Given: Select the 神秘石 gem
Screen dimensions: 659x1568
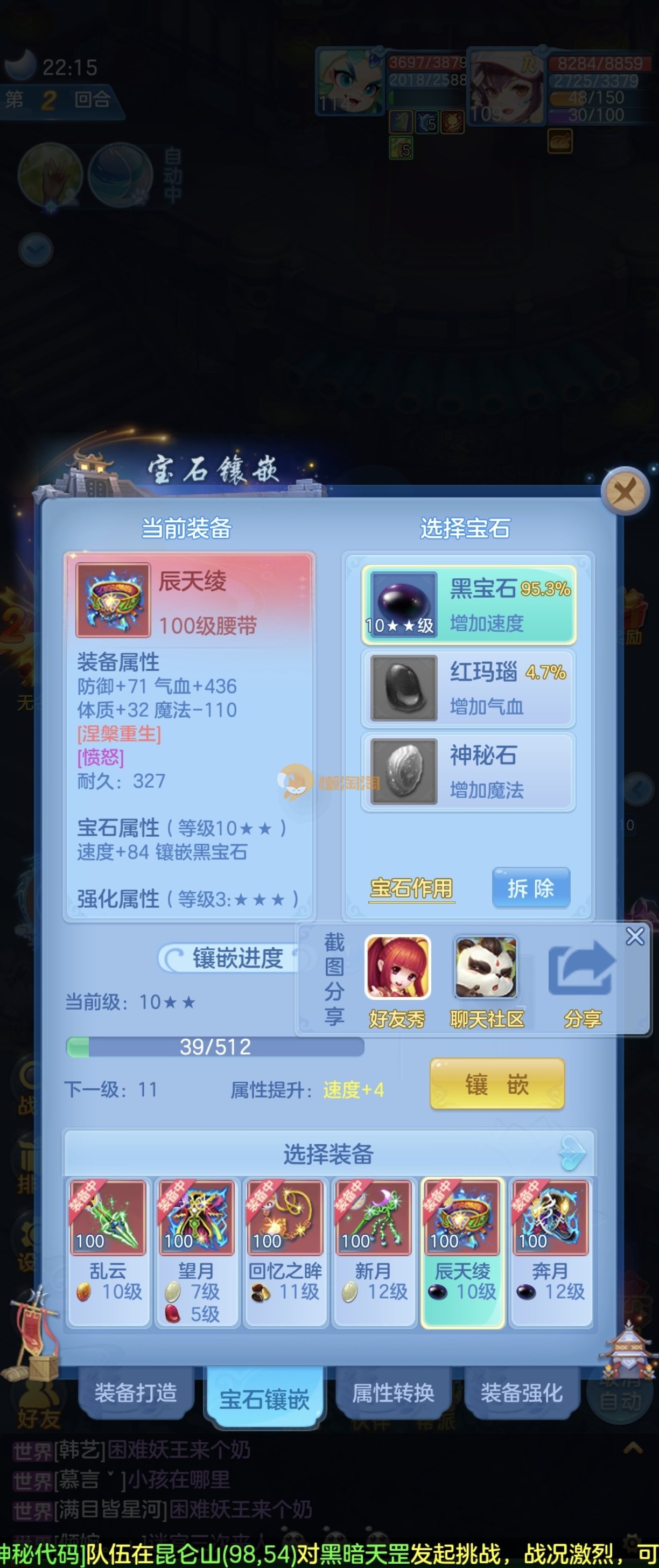Looking at the screenshot, I should pyautogui.click(x=468, y=772).
